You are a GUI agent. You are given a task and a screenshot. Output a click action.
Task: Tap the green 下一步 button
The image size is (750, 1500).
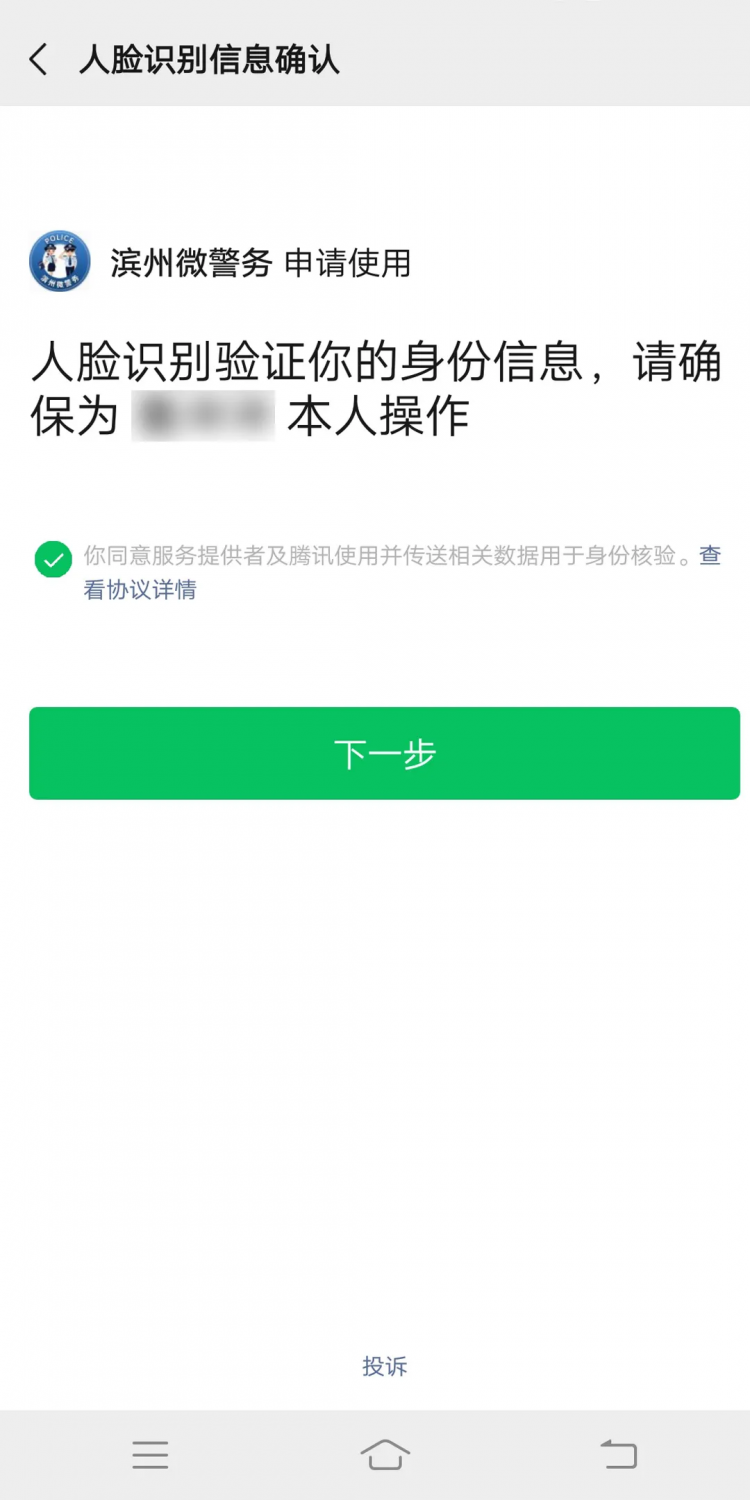[x=384, y=753]
